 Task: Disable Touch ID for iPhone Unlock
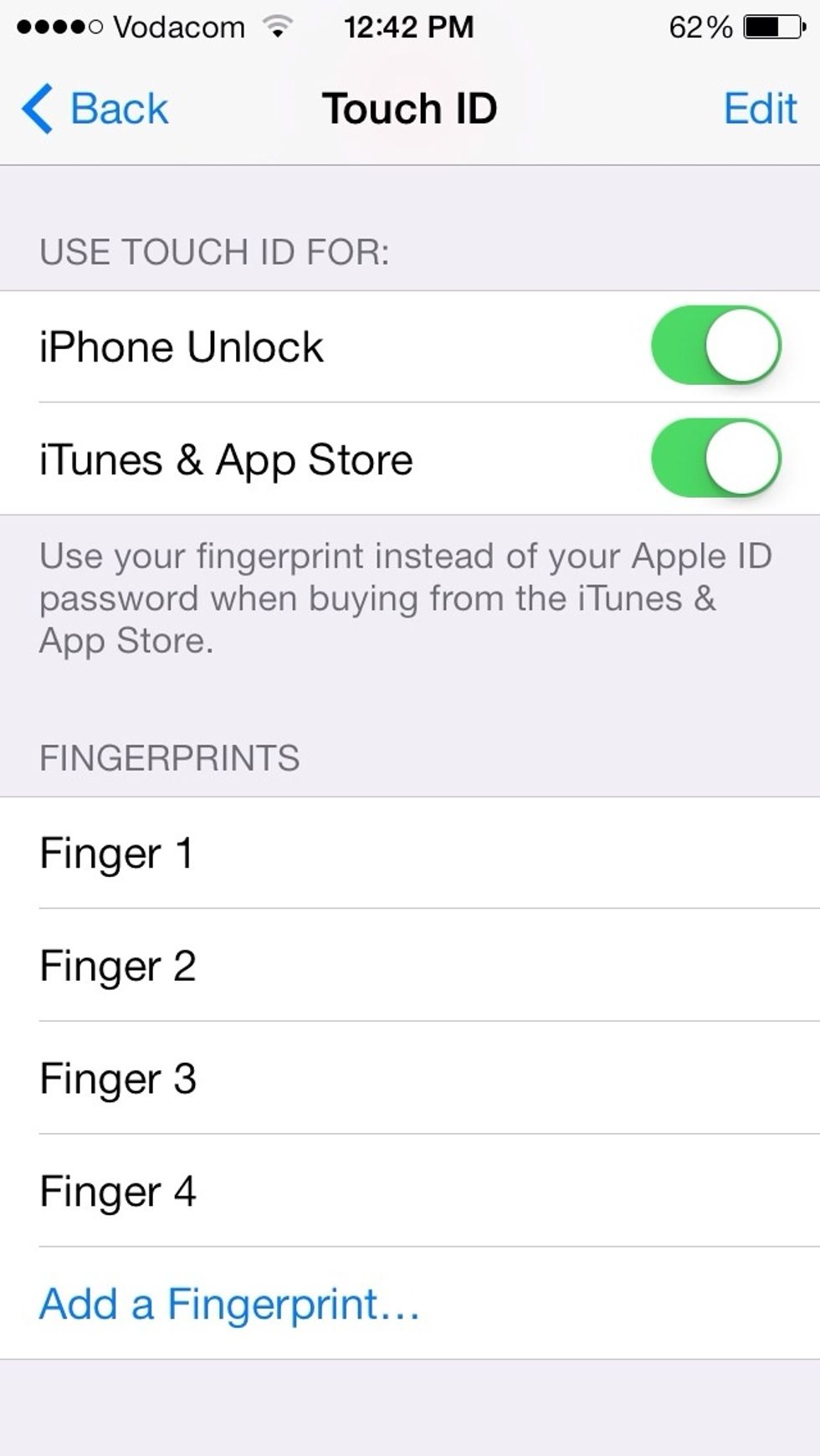[716, 346]
